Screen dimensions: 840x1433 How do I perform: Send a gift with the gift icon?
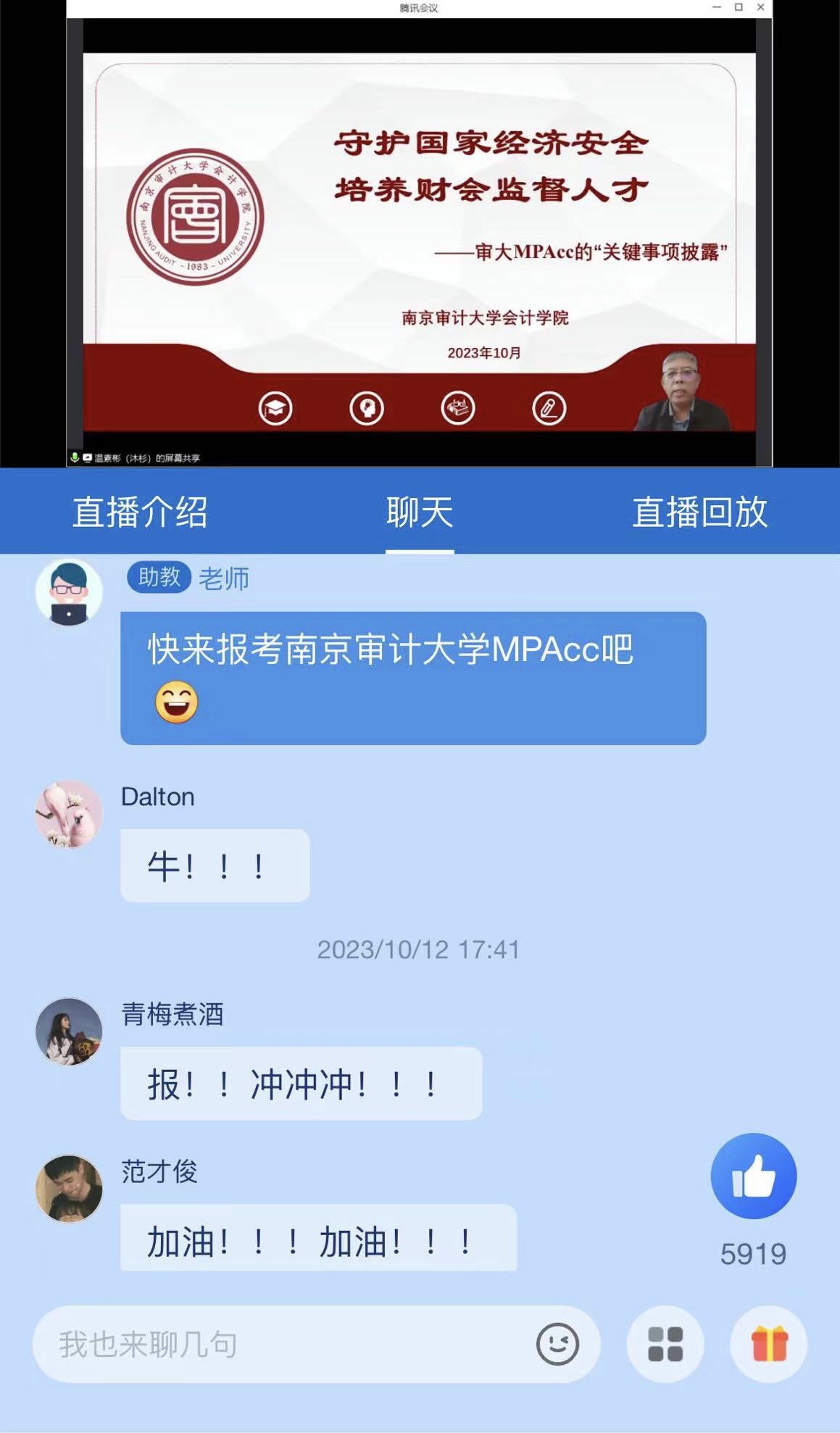(x=769, y=1344)
